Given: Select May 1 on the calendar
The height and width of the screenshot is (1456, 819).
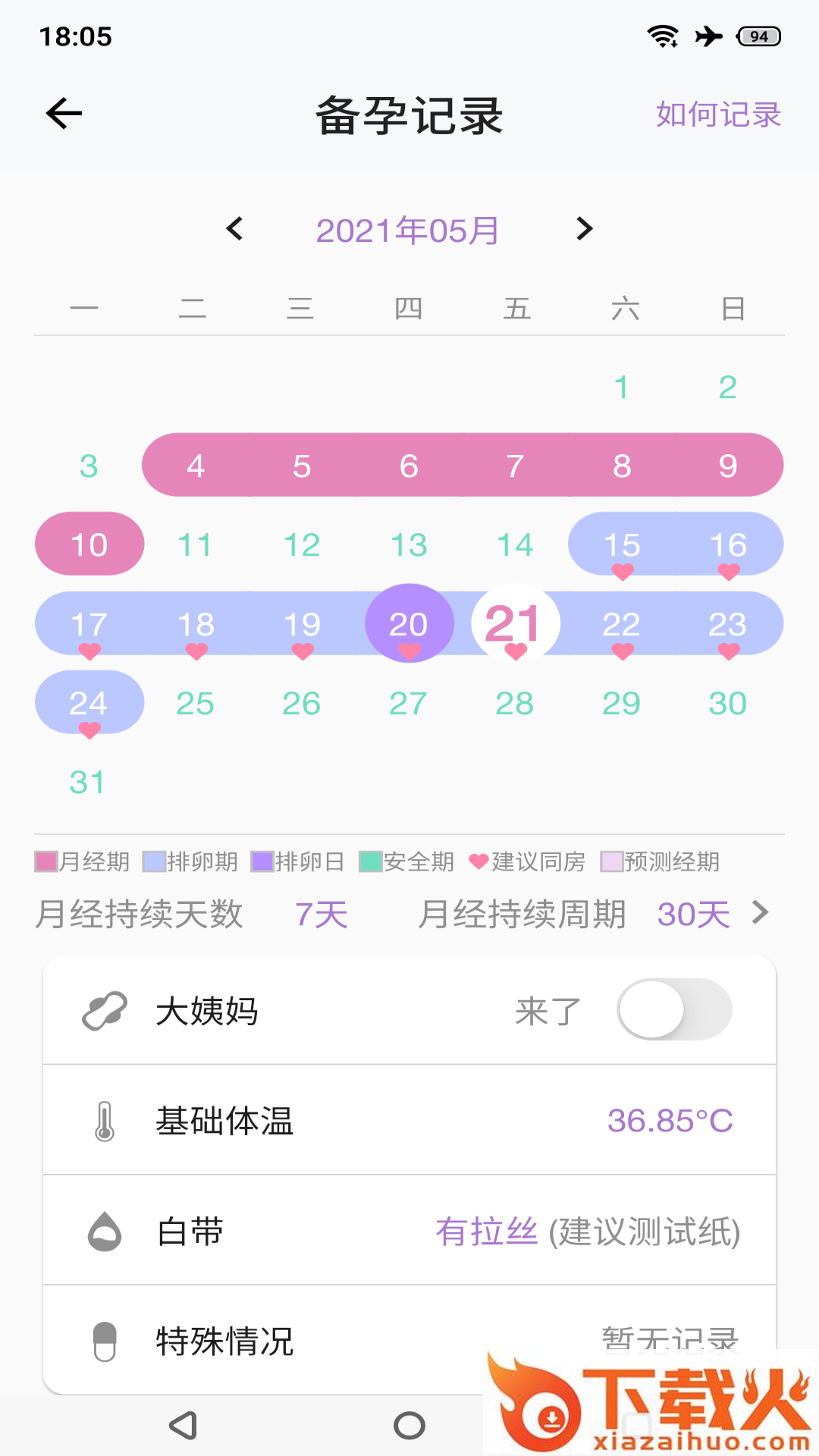Looking at the screenshot, I should point(621,387).
